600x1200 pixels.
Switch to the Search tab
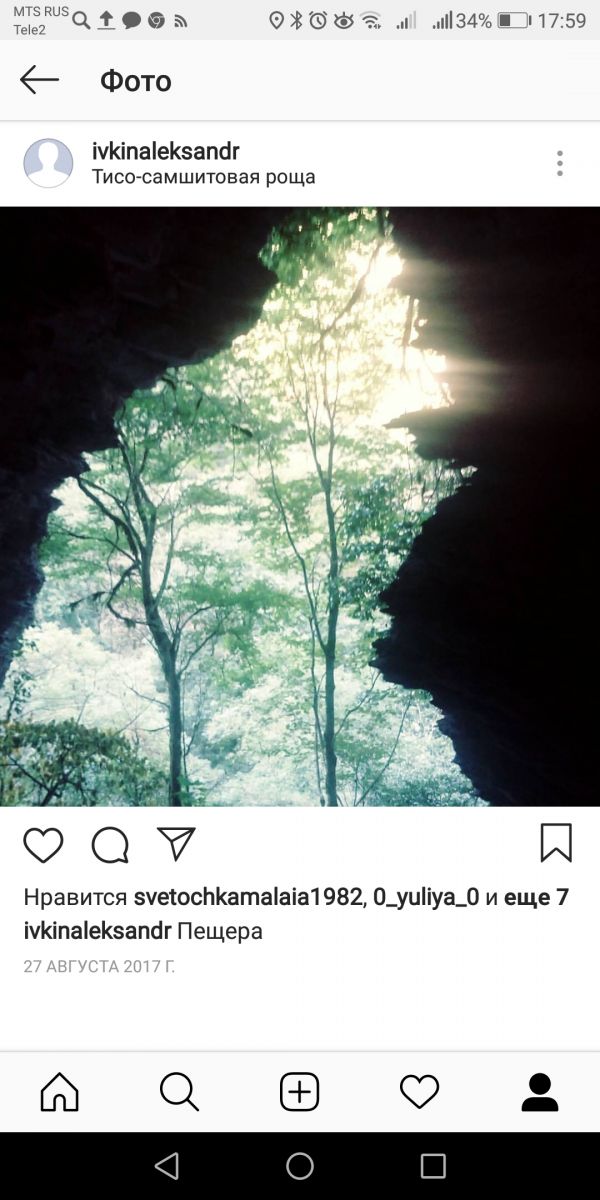tap(180, 1091)
